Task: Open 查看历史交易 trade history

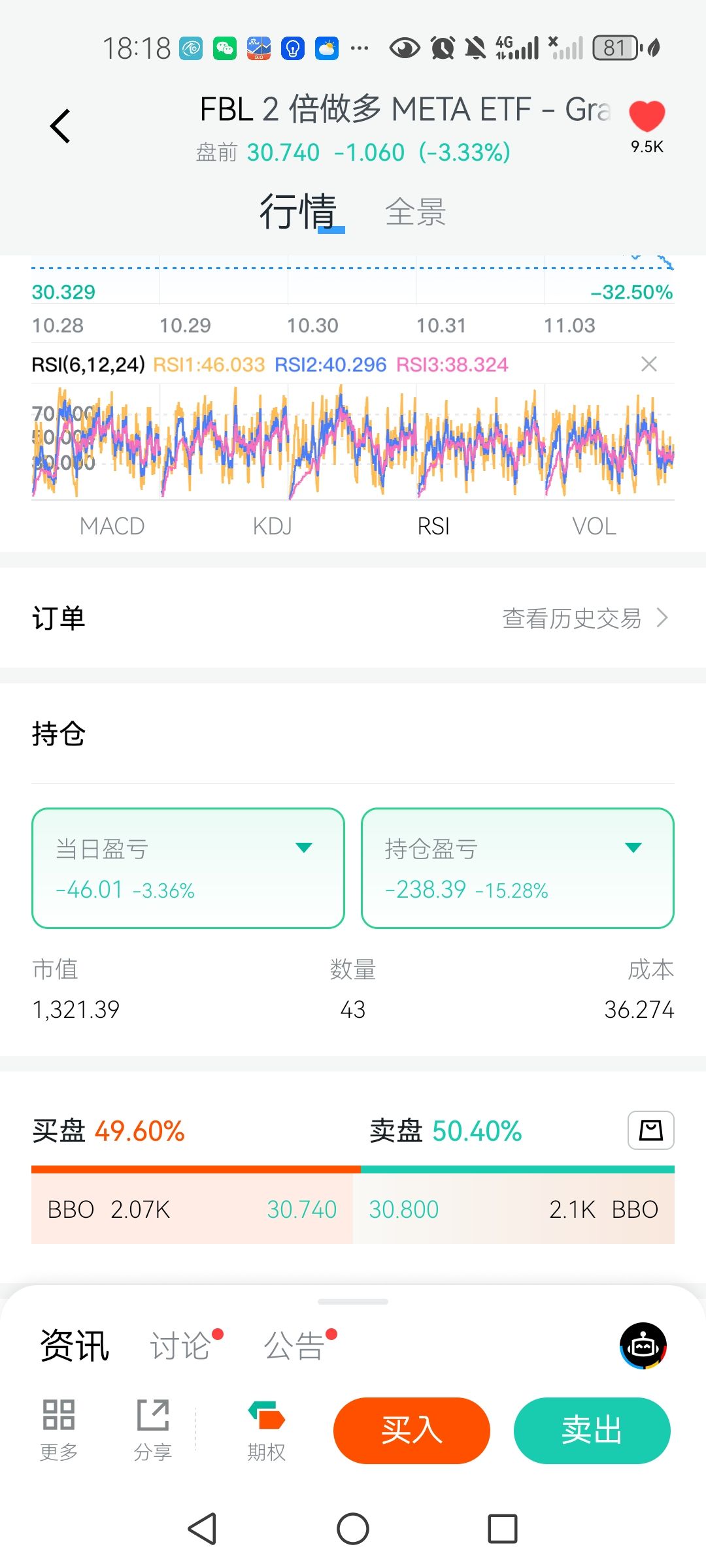Action: [x=584, y=618]
